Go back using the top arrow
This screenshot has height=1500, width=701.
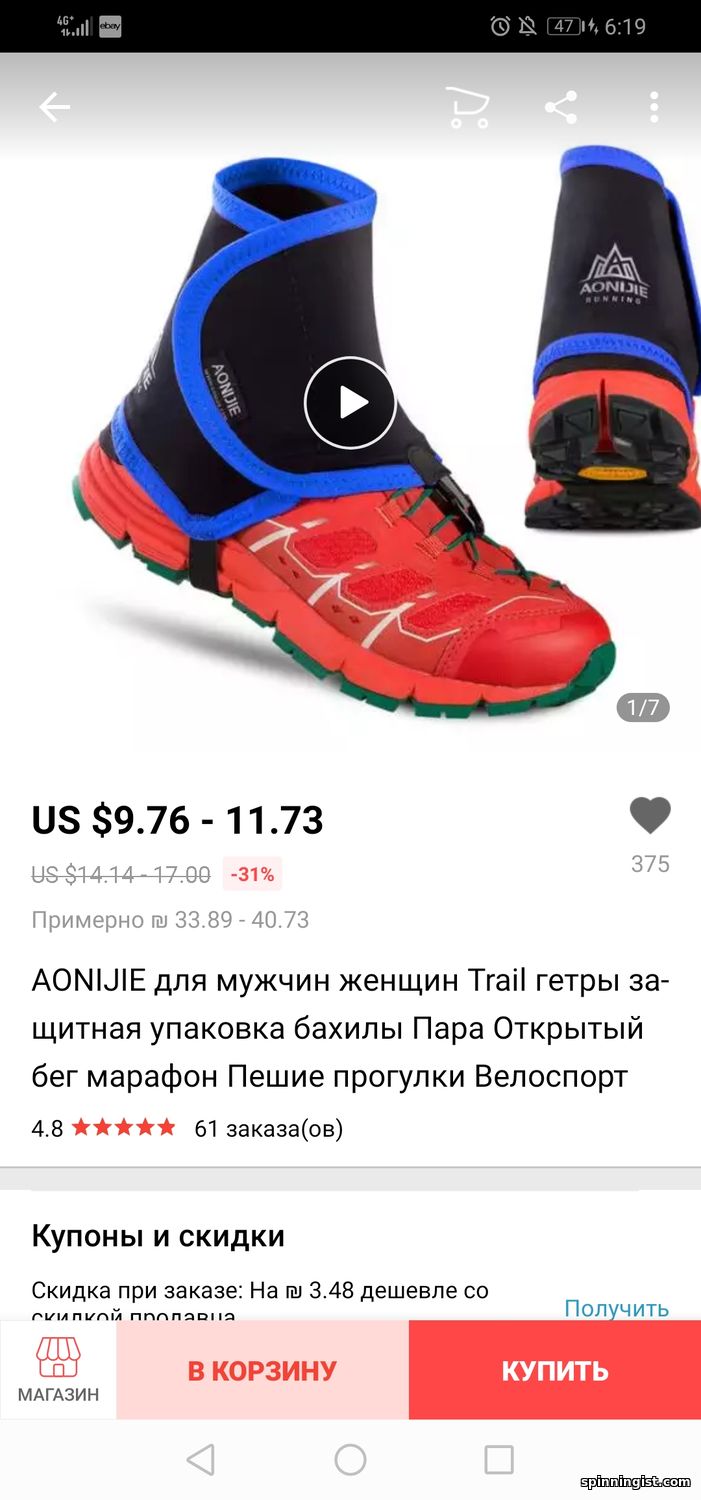pos(55,107)
